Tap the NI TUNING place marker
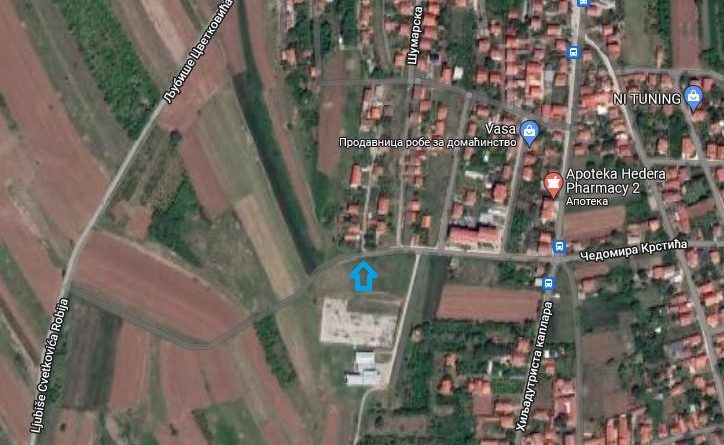The image size is (724, 445). coord(696,98)
